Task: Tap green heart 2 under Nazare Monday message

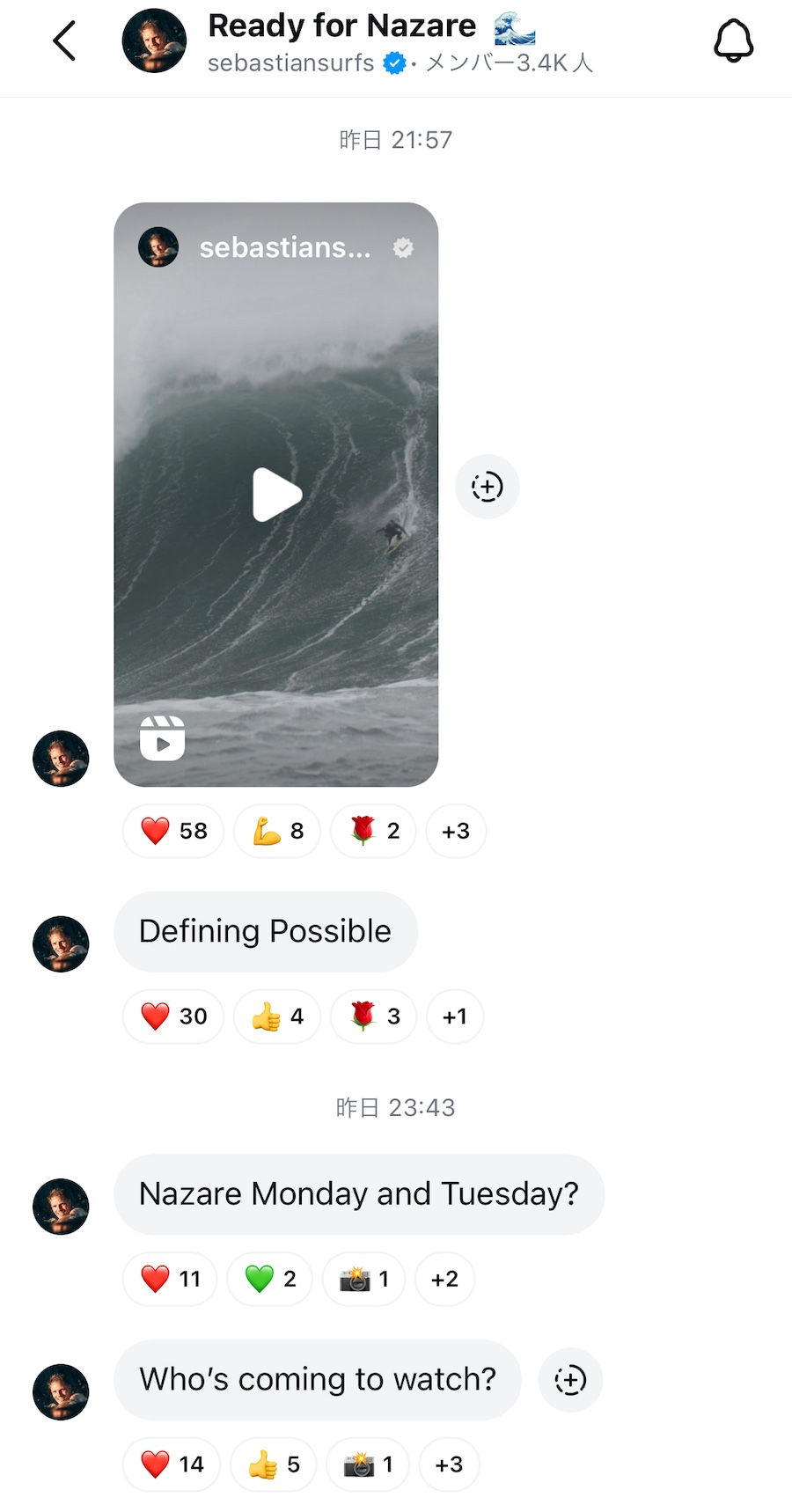Action: coord(269,1279)
